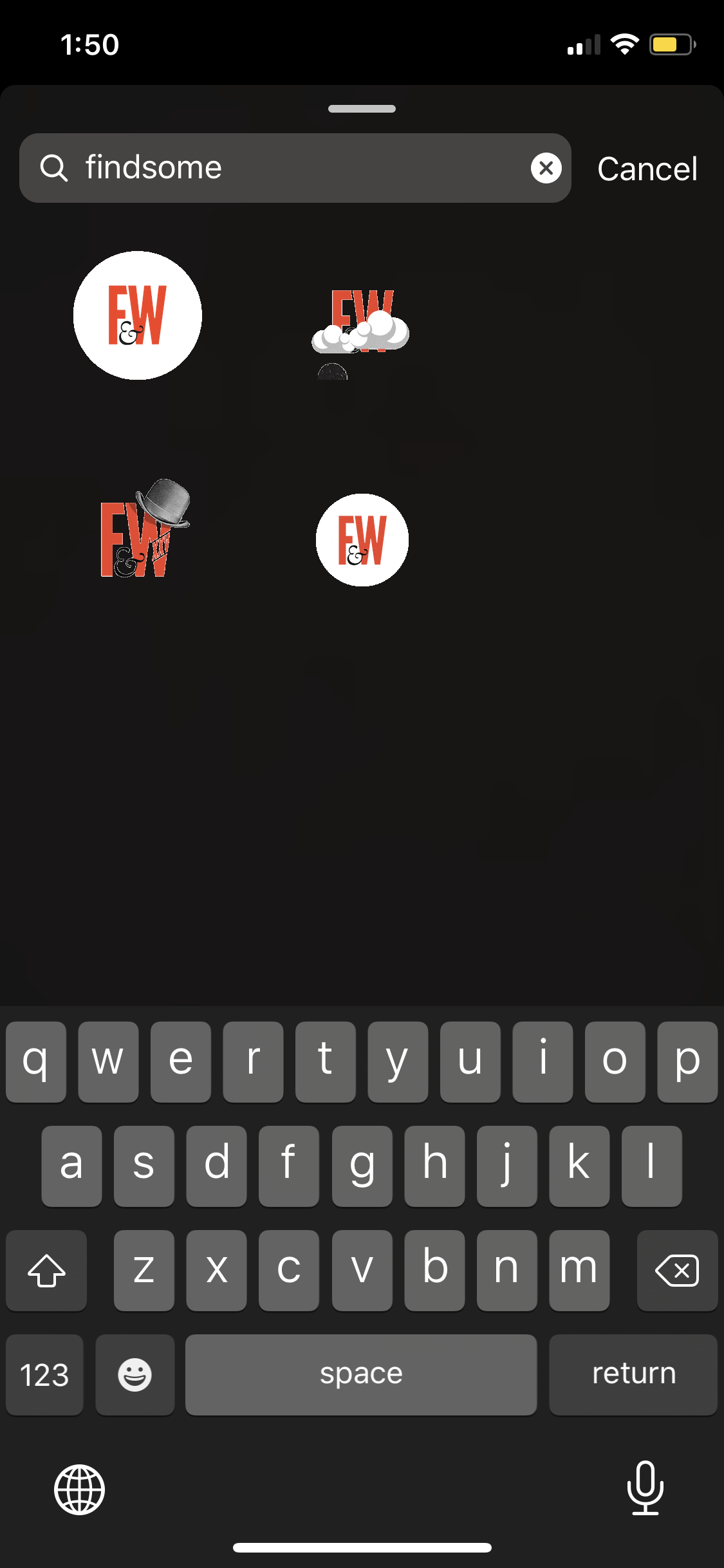
Task: Change keyboard language with globe icon
Action: 79,1489
